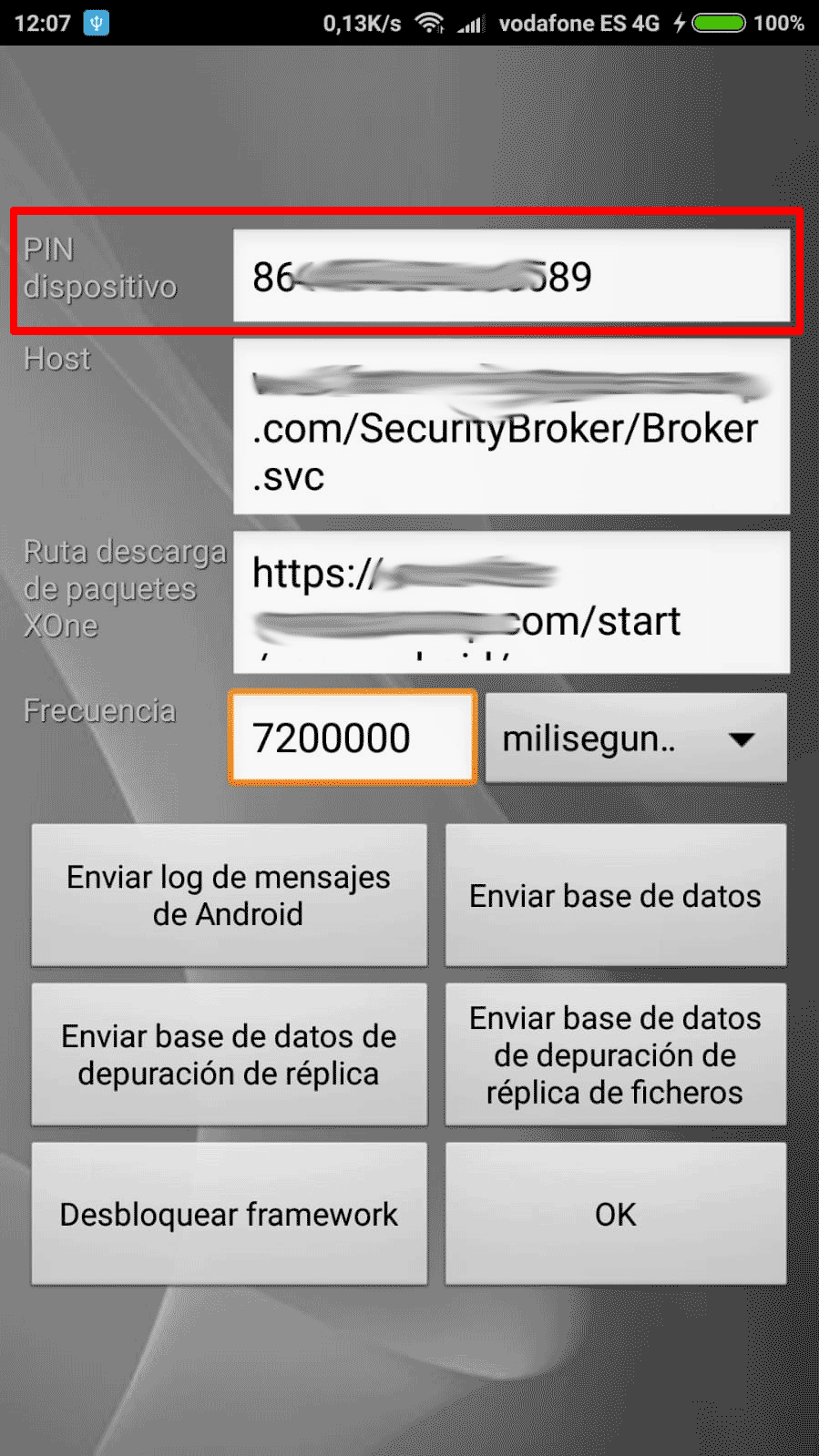Focus the Frecuencia field showing 7200000
The image size is (819, 1456).
pyautogui.click(x=353, y=738)
